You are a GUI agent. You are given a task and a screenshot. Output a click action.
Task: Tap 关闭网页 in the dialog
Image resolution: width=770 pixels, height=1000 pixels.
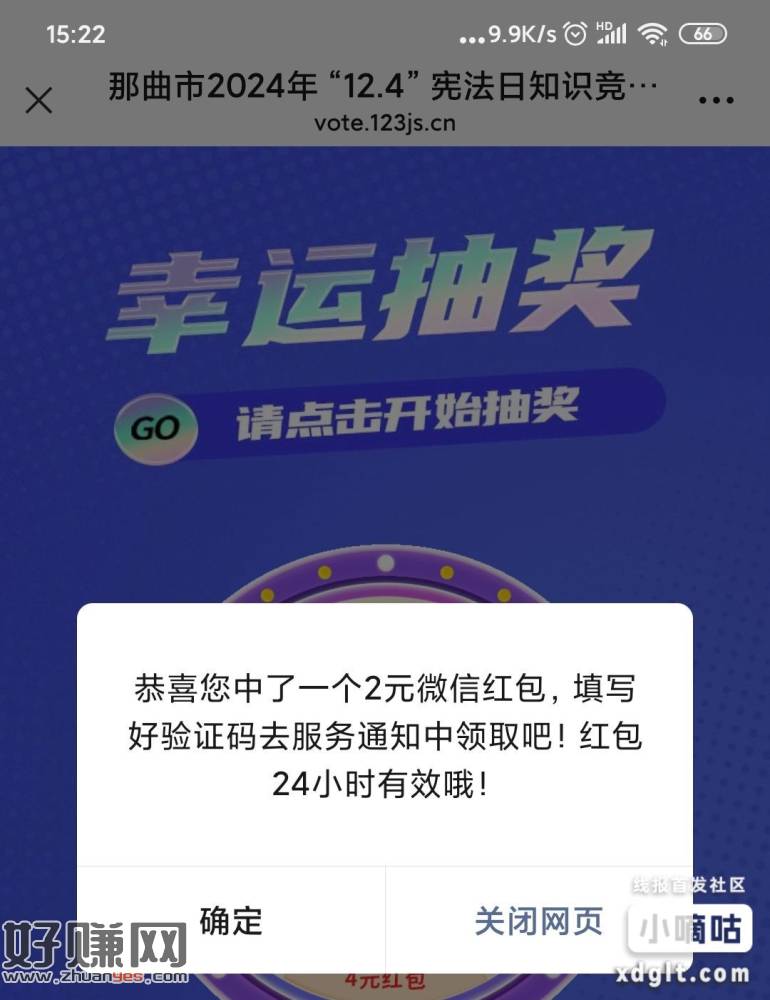click(538, 921)
